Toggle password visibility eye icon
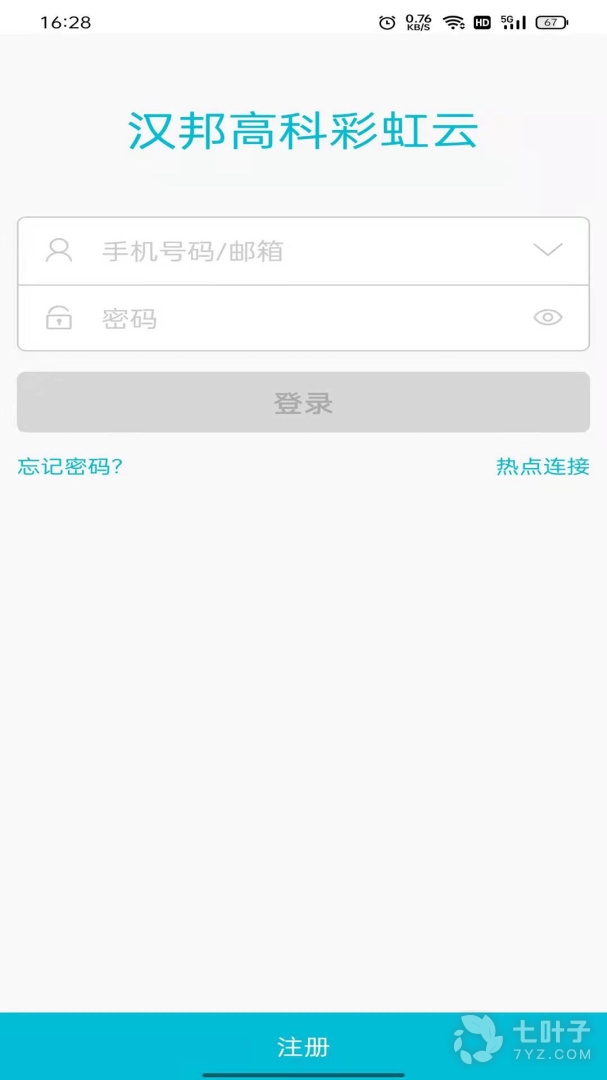Image resolution: width=607 pixels, height=1080 pixels. tap(547, 318)
